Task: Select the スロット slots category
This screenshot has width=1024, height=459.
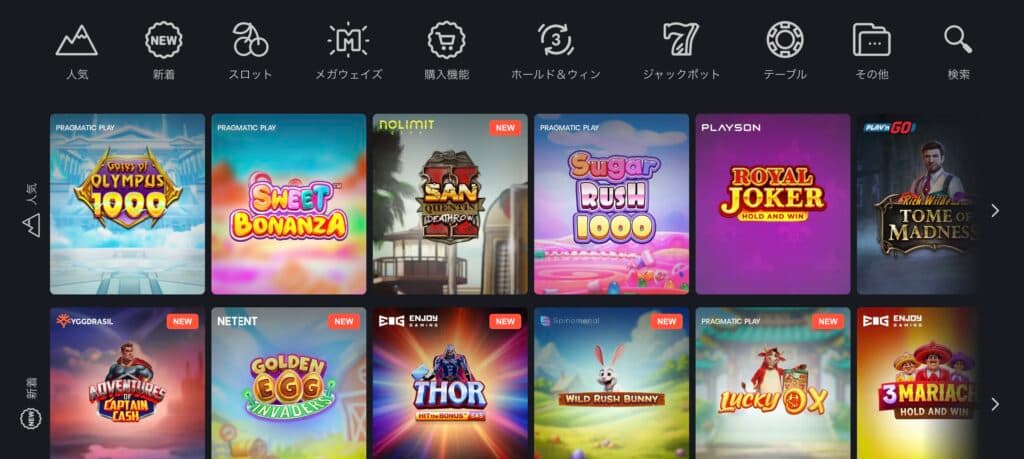Action: tap(250, 50)
